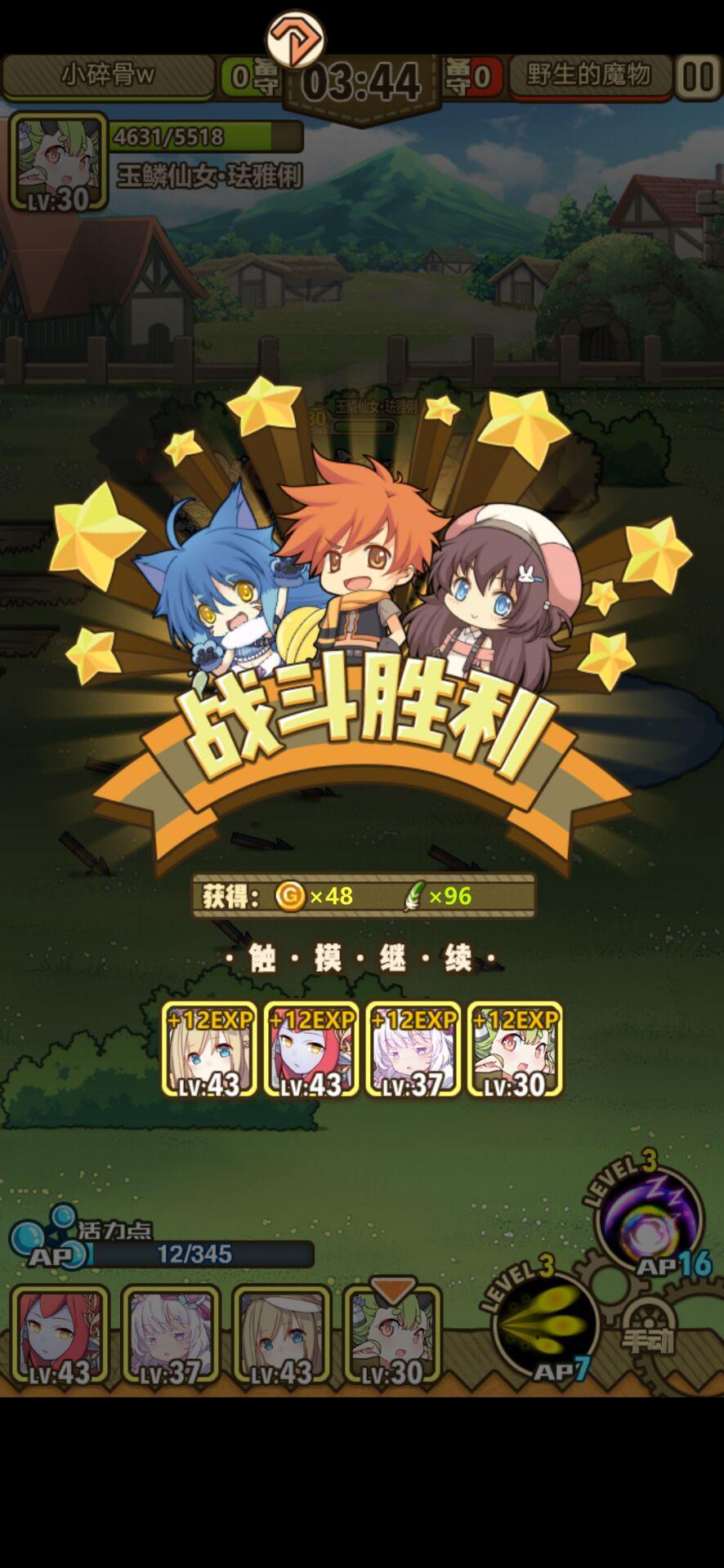Tap the pause icon in top-right corner
The height and width of the screenshot is (1568, 724).
[x=699, y=78]
